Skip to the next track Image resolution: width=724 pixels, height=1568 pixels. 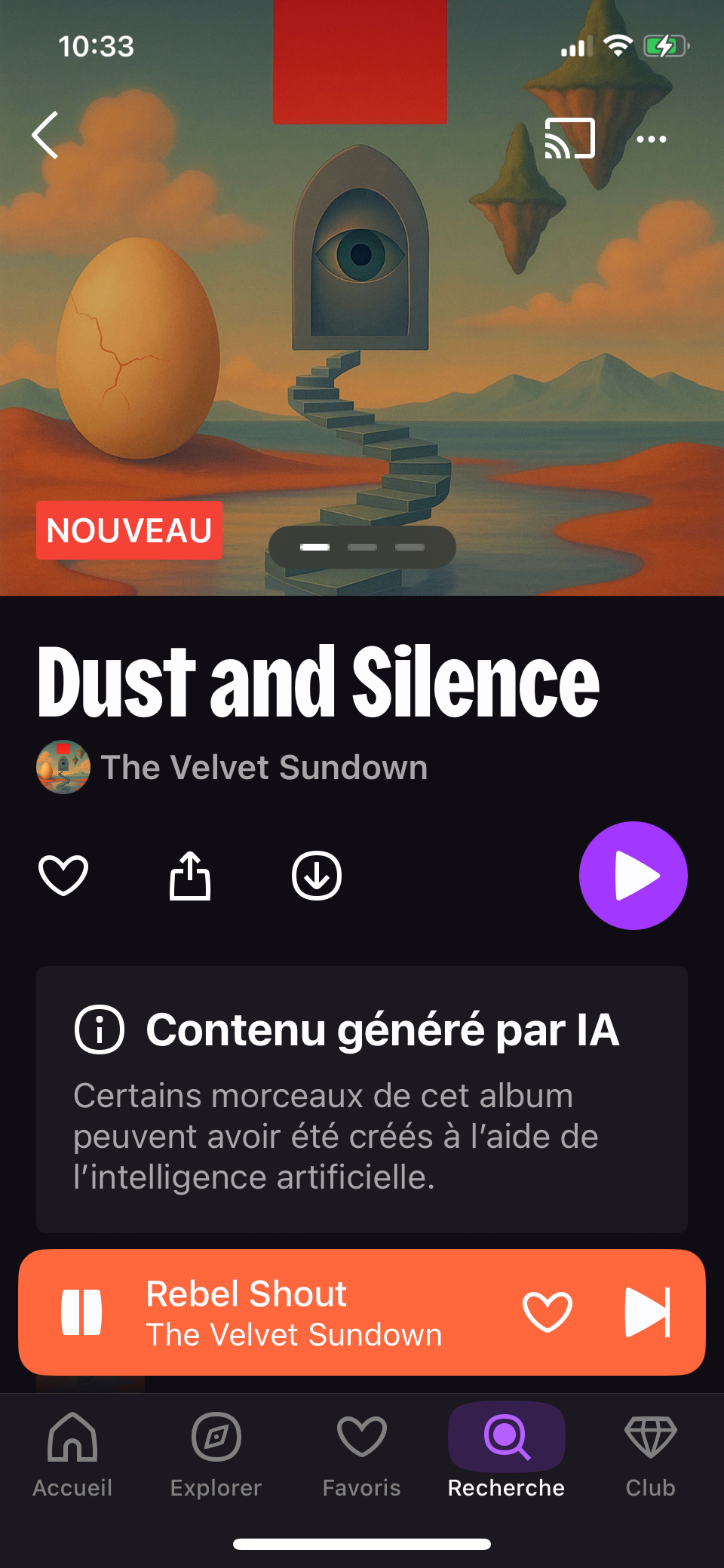tap(647, 1312)
